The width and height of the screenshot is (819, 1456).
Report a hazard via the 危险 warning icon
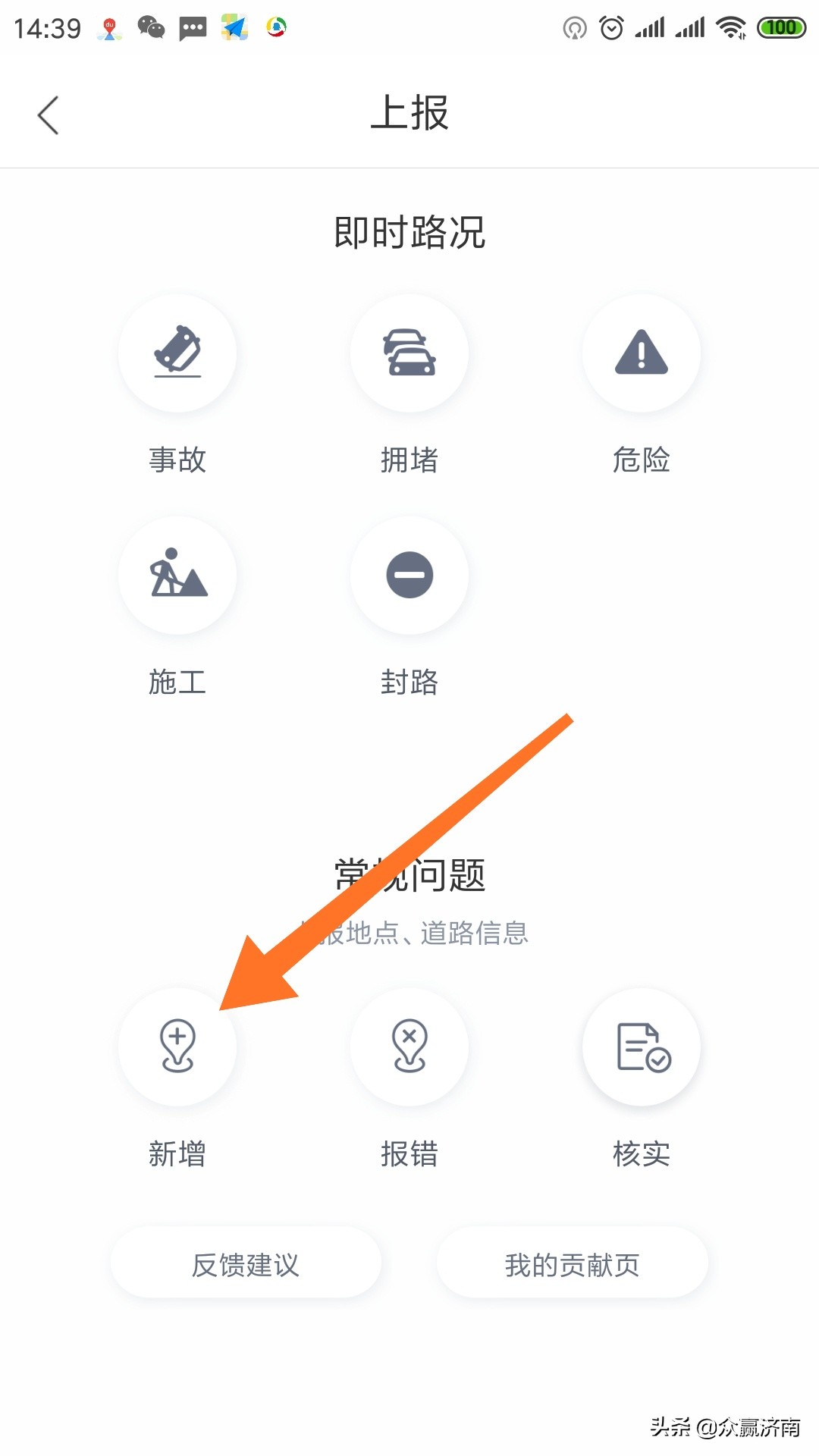[x=641, y=353]
